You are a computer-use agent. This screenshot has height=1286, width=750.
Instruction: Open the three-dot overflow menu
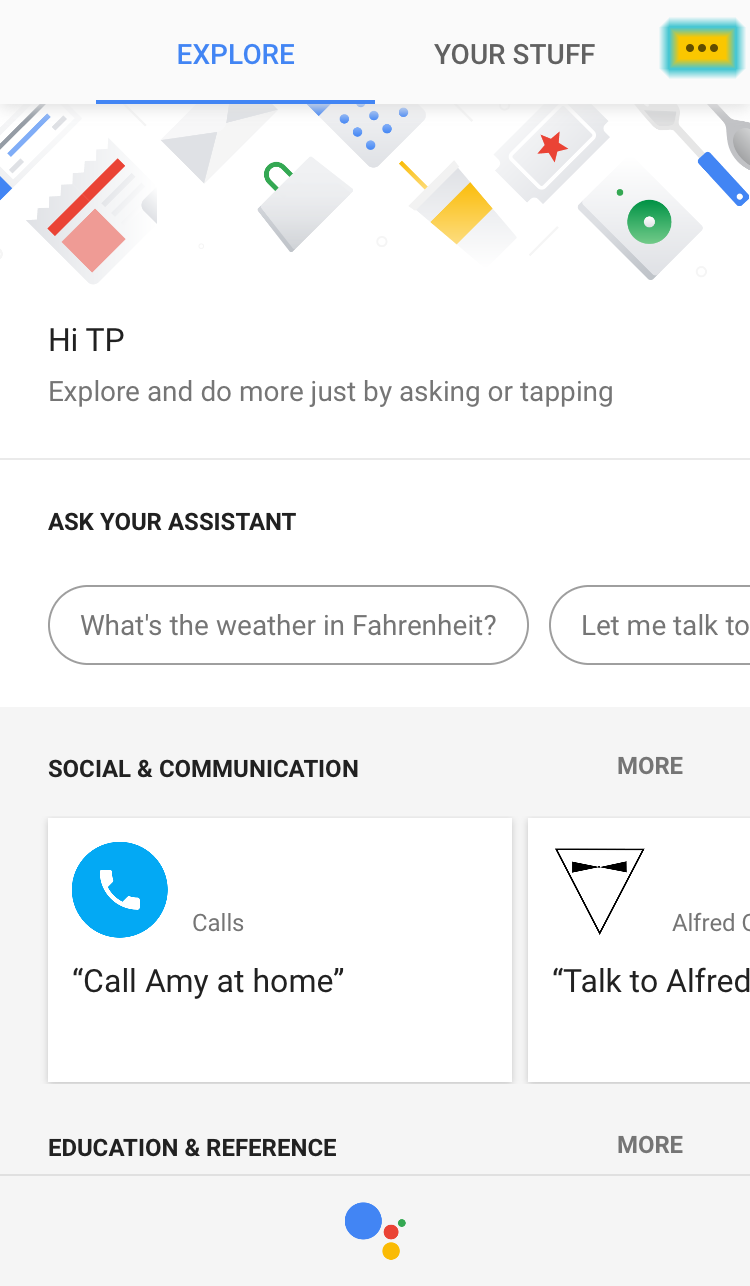(x=702, y=48)
